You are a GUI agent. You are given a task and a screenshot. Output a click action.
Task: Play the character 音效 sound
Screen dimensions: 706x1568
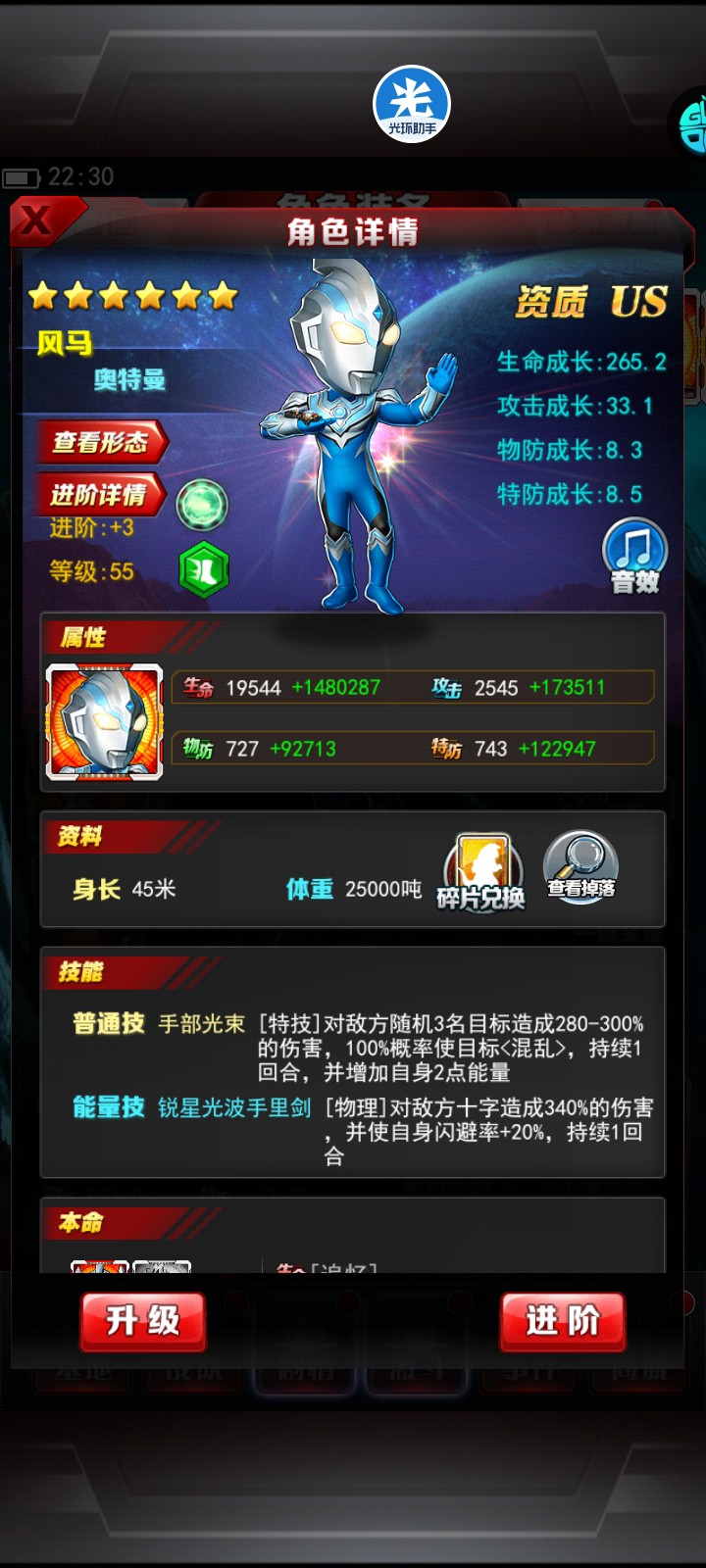634,556
